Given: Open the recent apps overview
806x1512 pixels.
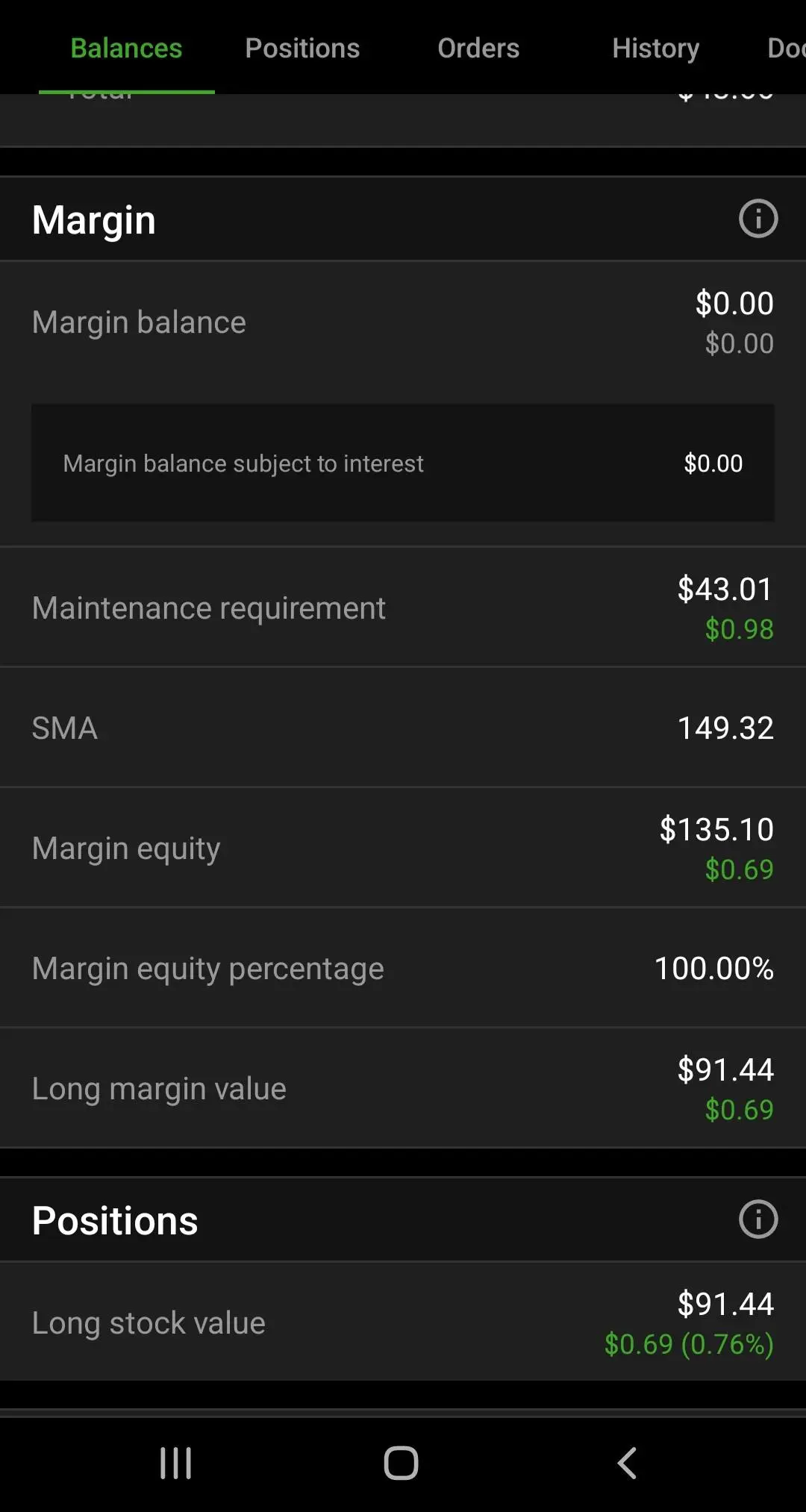Looking at the screenshot, I should click(x=176, y=1463).
